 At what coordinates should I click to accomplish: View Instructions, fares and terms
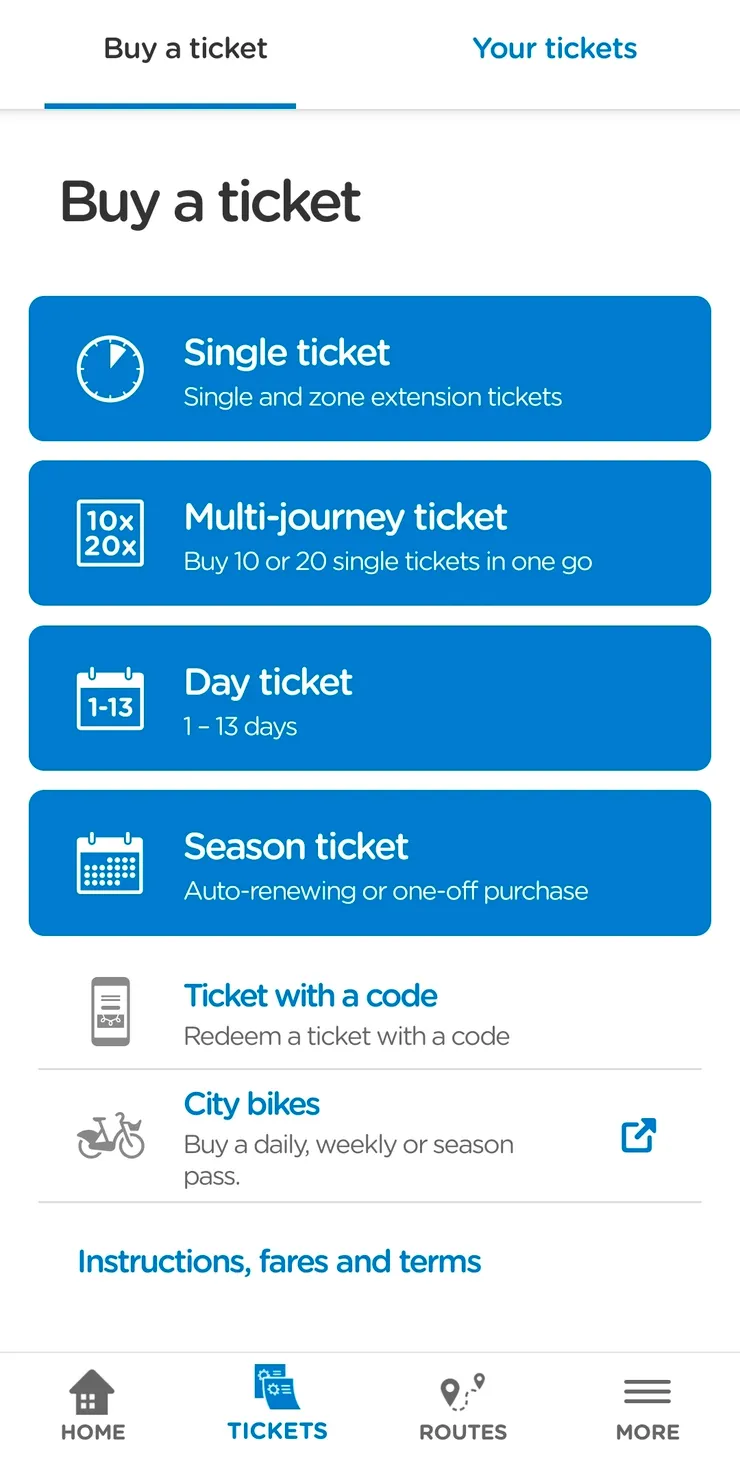pyautogui.click(x=279, y=1262)
